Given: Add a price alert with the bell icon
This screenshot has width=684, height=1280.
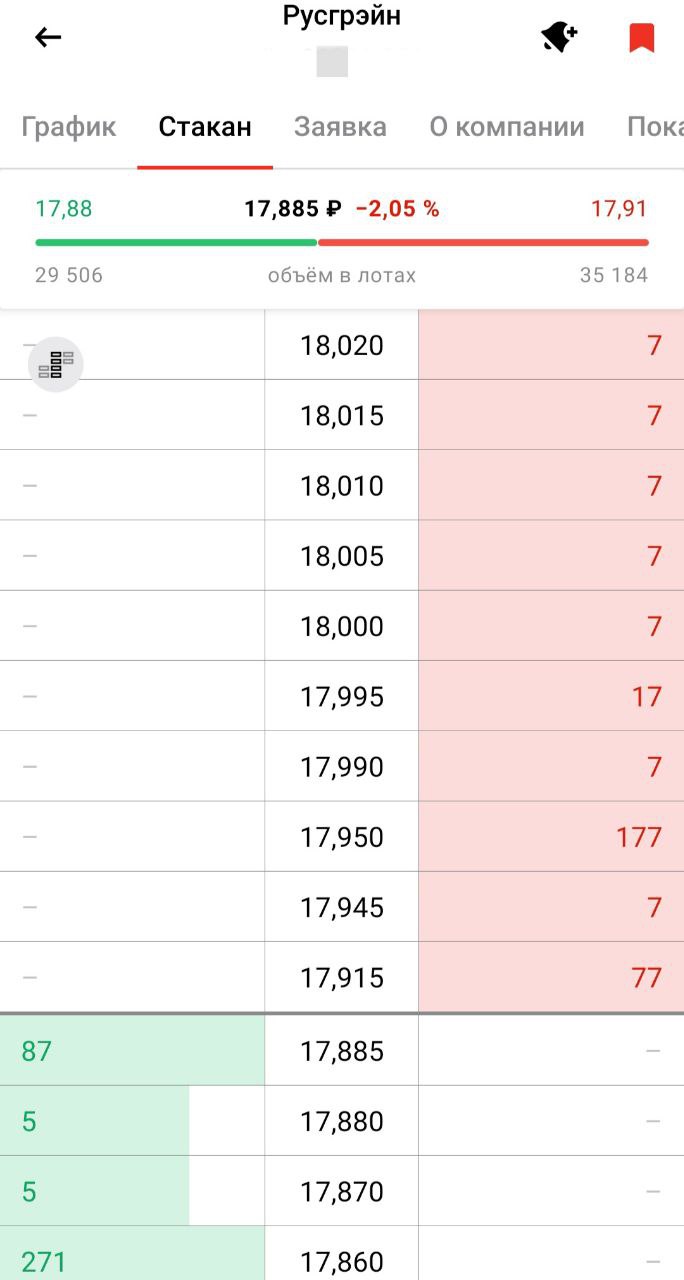Looking at the screenshot, I should coord(559,38).
